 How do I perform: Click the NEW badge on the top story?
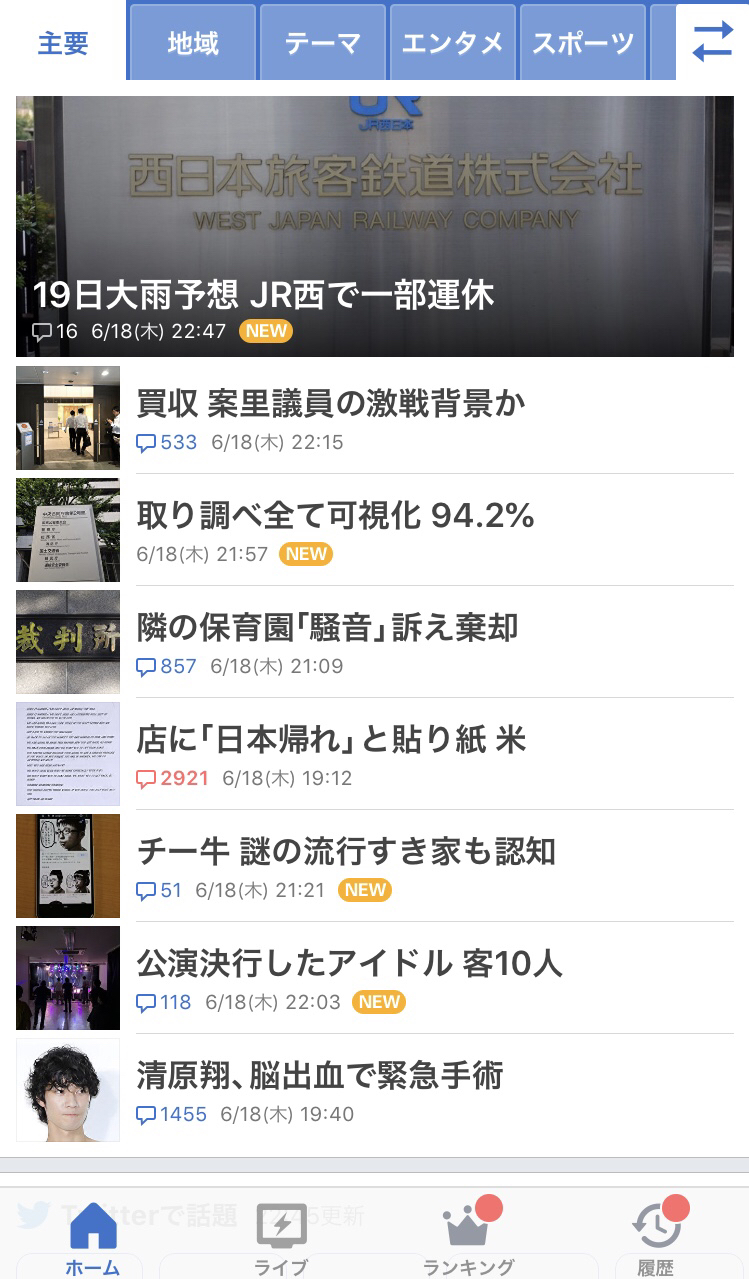click(264, 332)
